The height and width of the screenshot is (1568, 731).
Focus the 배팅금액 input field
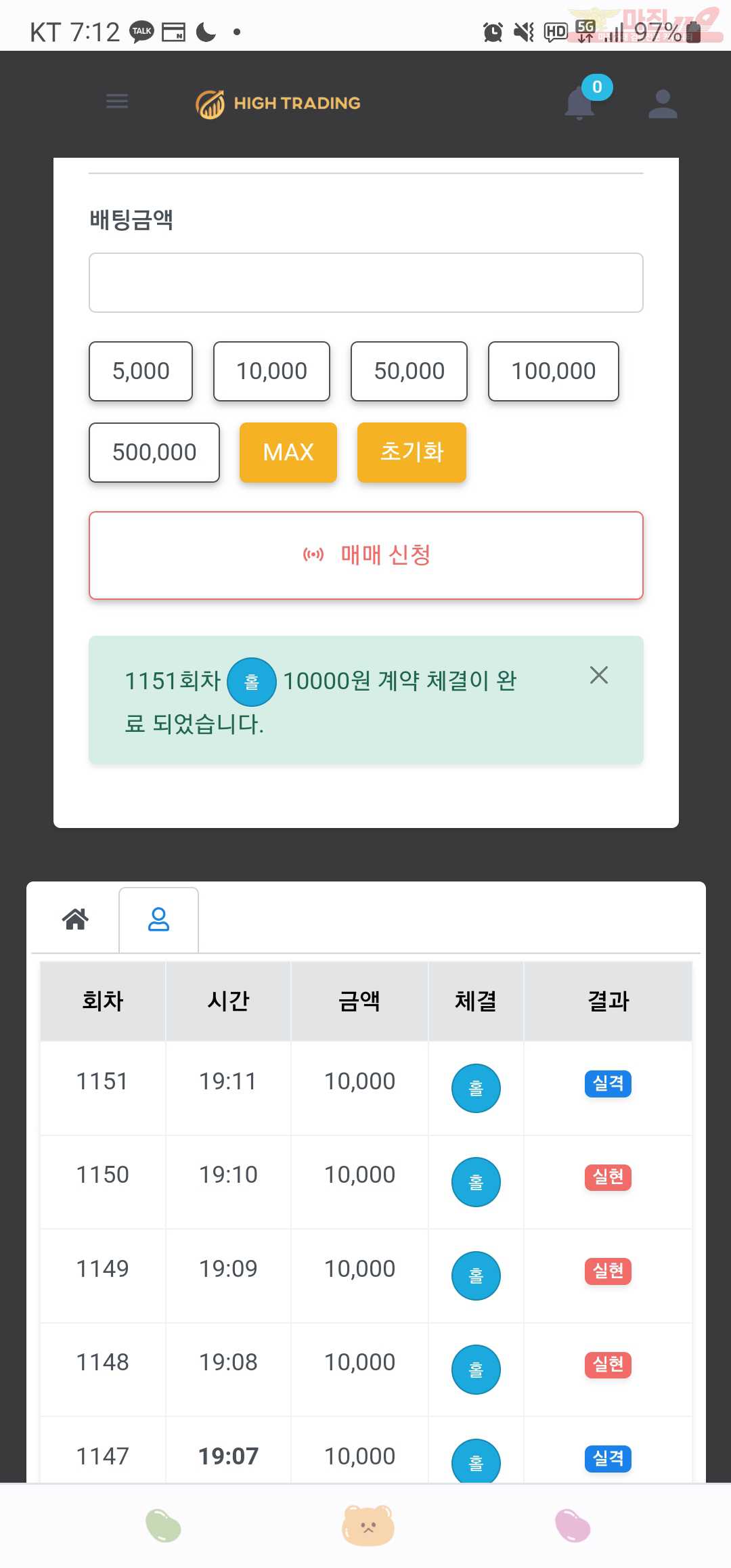click(366, 283)
